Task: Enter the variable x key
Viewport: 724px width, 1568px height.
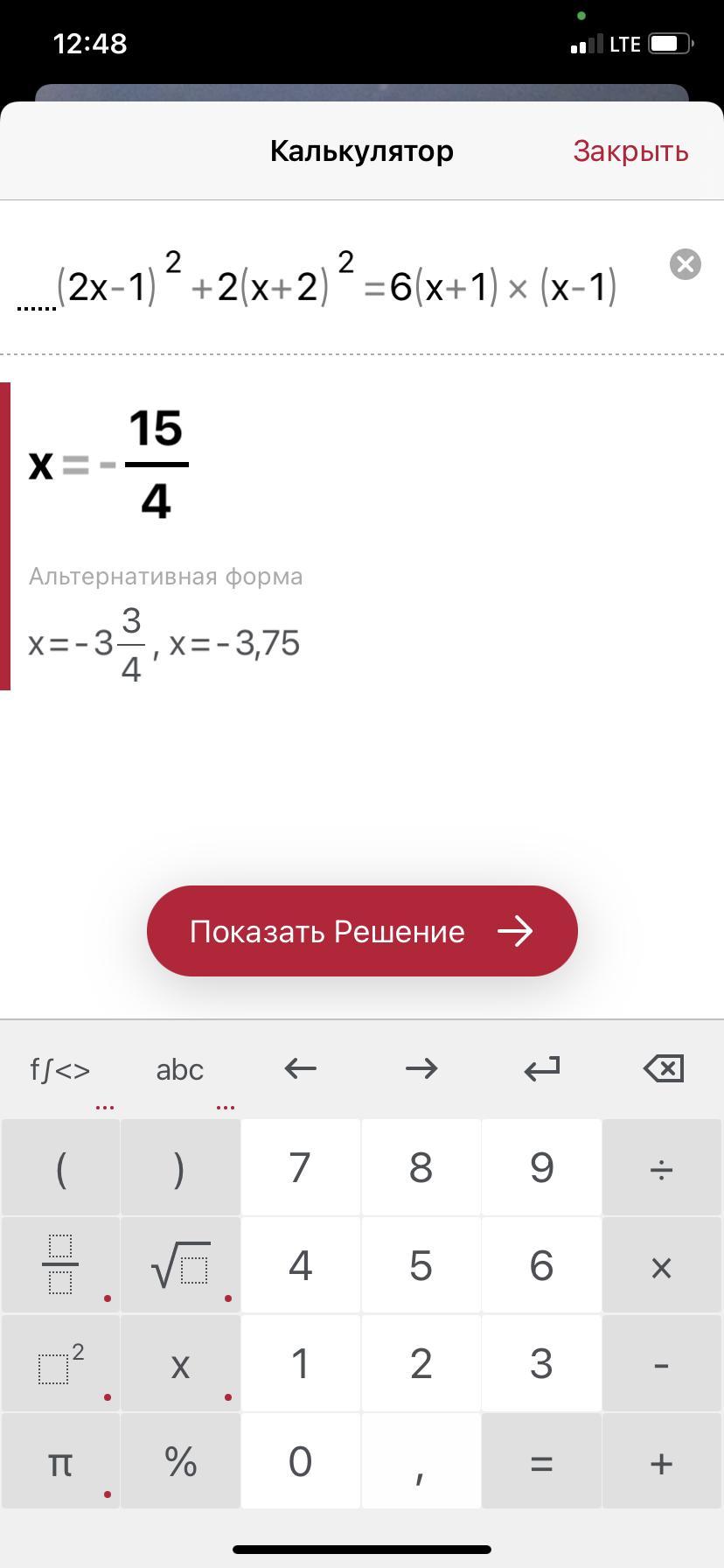Action: (180, 1363)
